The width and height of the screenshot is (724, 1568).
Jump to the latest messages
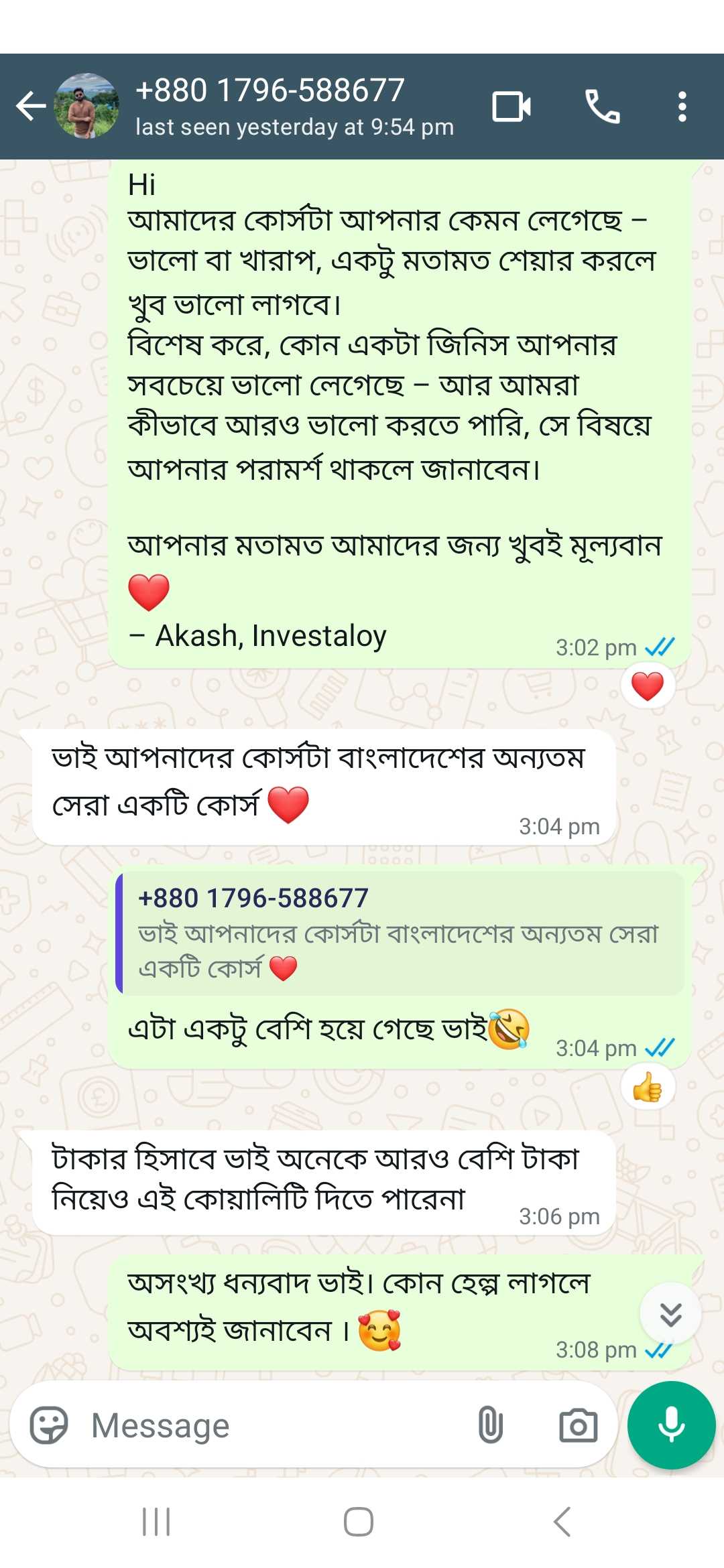click(x=670, y=1314)
